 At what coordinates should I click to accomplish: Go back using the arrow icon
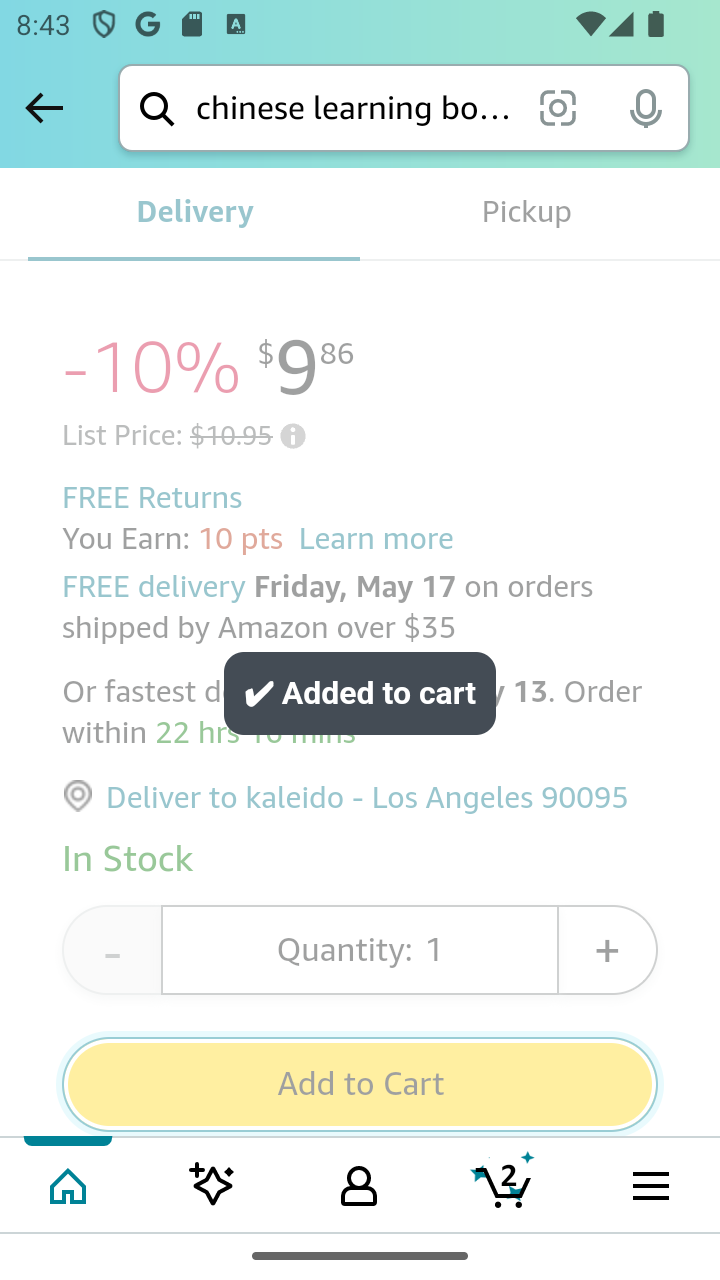(x=44, y=108)
